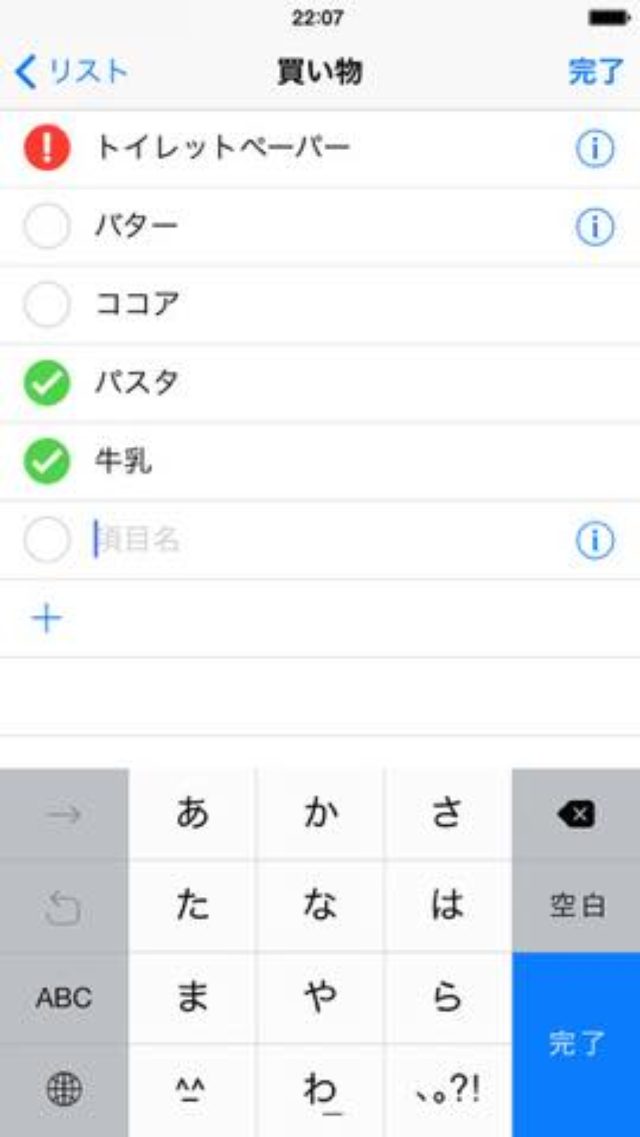
Task: Tap the globe key to change keyboard
Action: click(x=64, y=1090)
